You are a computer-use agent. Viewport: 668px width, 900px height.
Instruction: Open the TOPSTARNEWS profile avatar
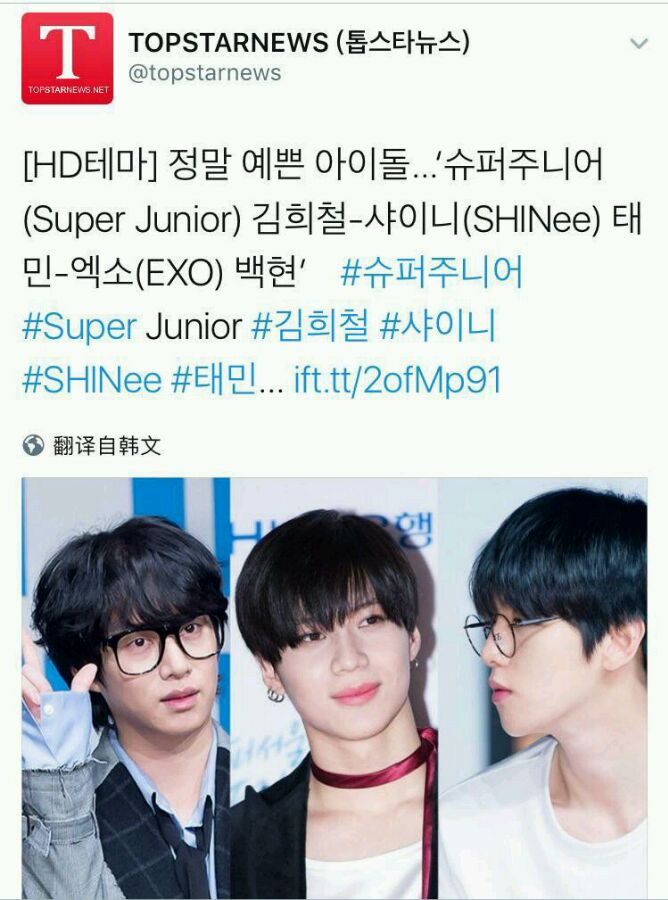[67, 59]
